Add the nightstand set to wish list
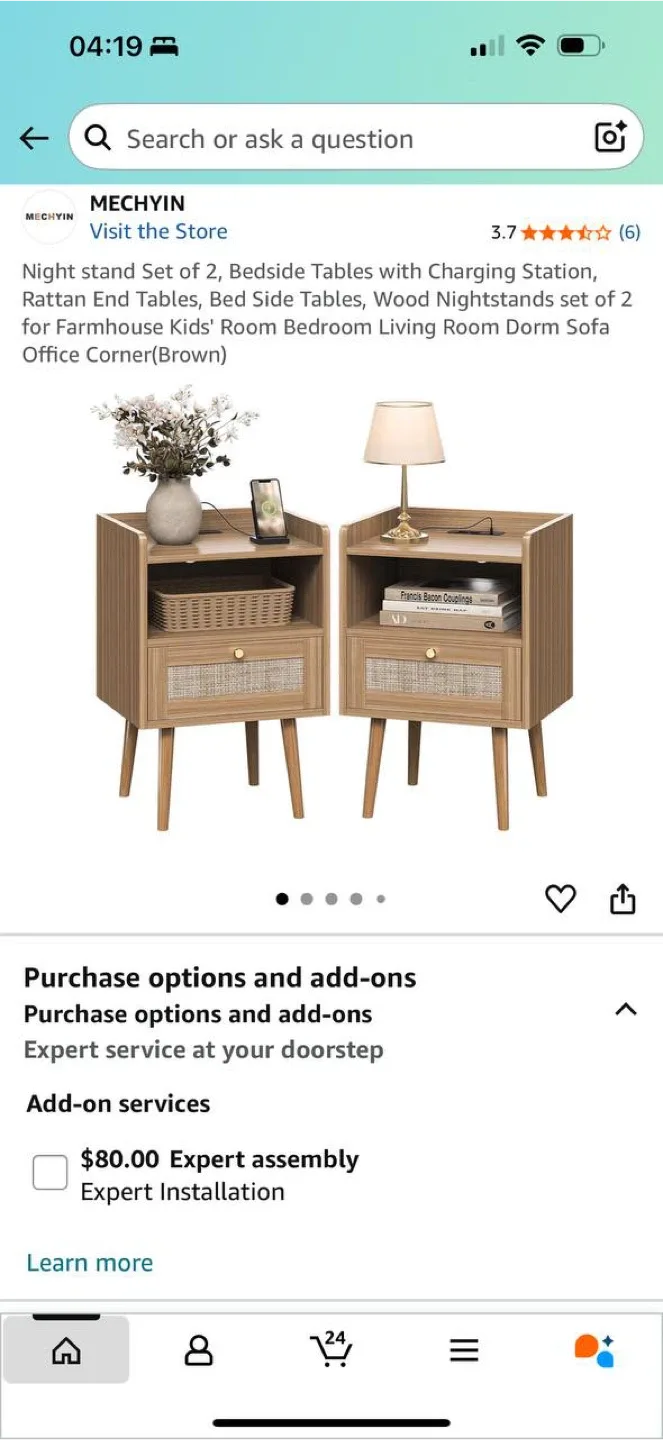Viewport: 663px width, 1440px height. click(x=560, y=898)
